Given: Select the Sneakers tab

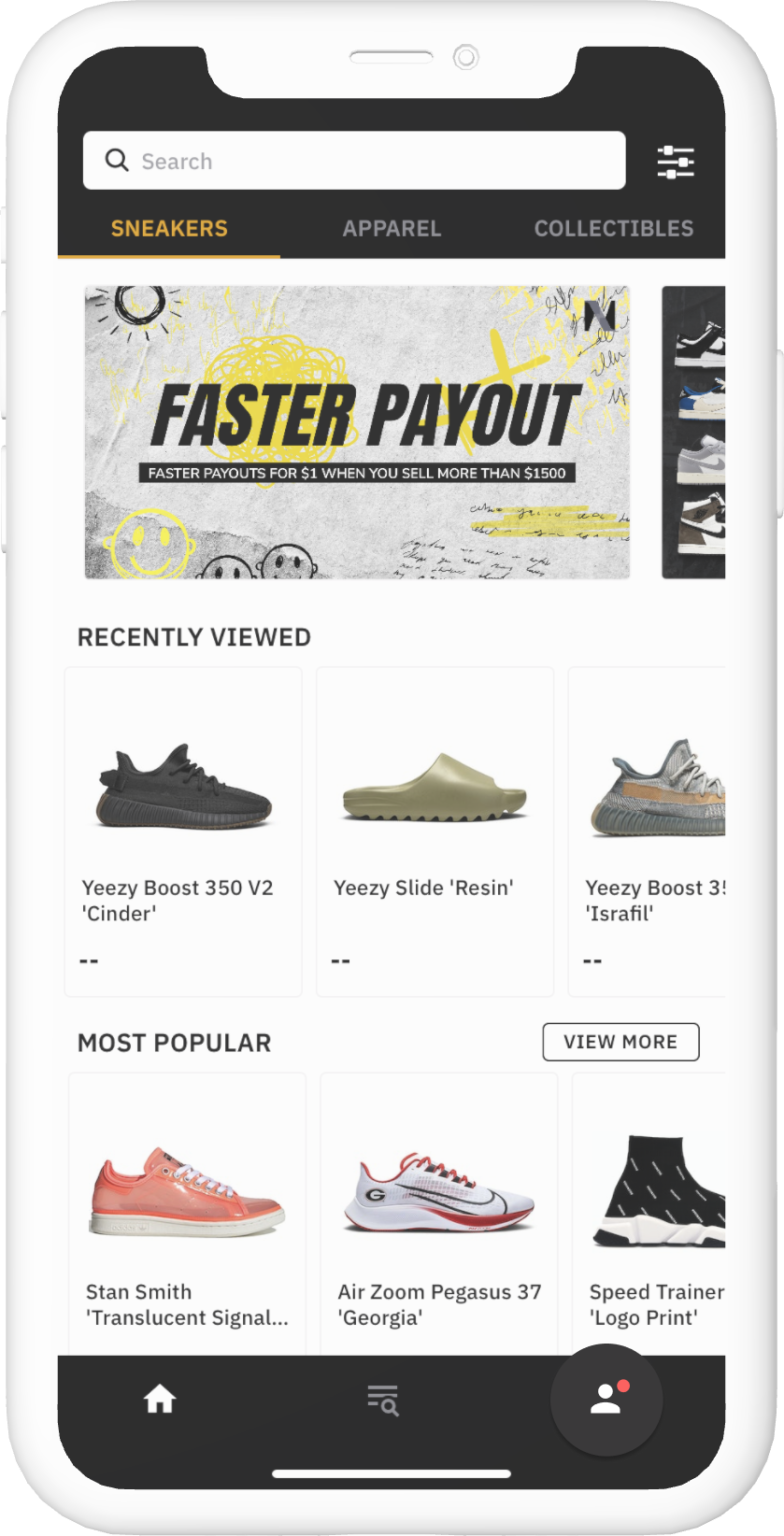Looking at the screenshot, I should pyautogui.click(x=169, y=229).
